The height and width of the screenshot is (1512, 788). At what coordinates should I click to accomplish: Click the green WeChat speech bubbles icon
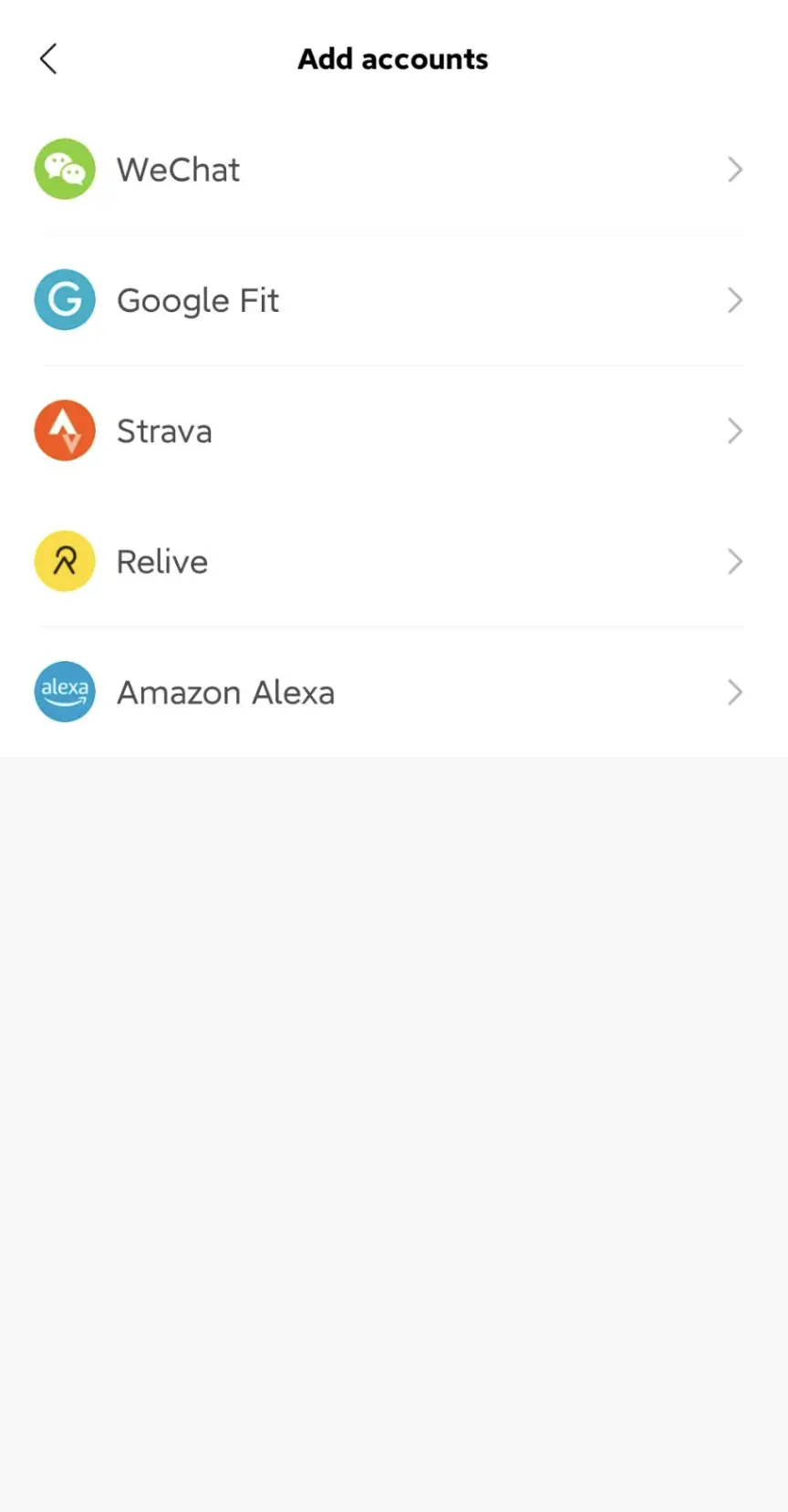[64, 169]
